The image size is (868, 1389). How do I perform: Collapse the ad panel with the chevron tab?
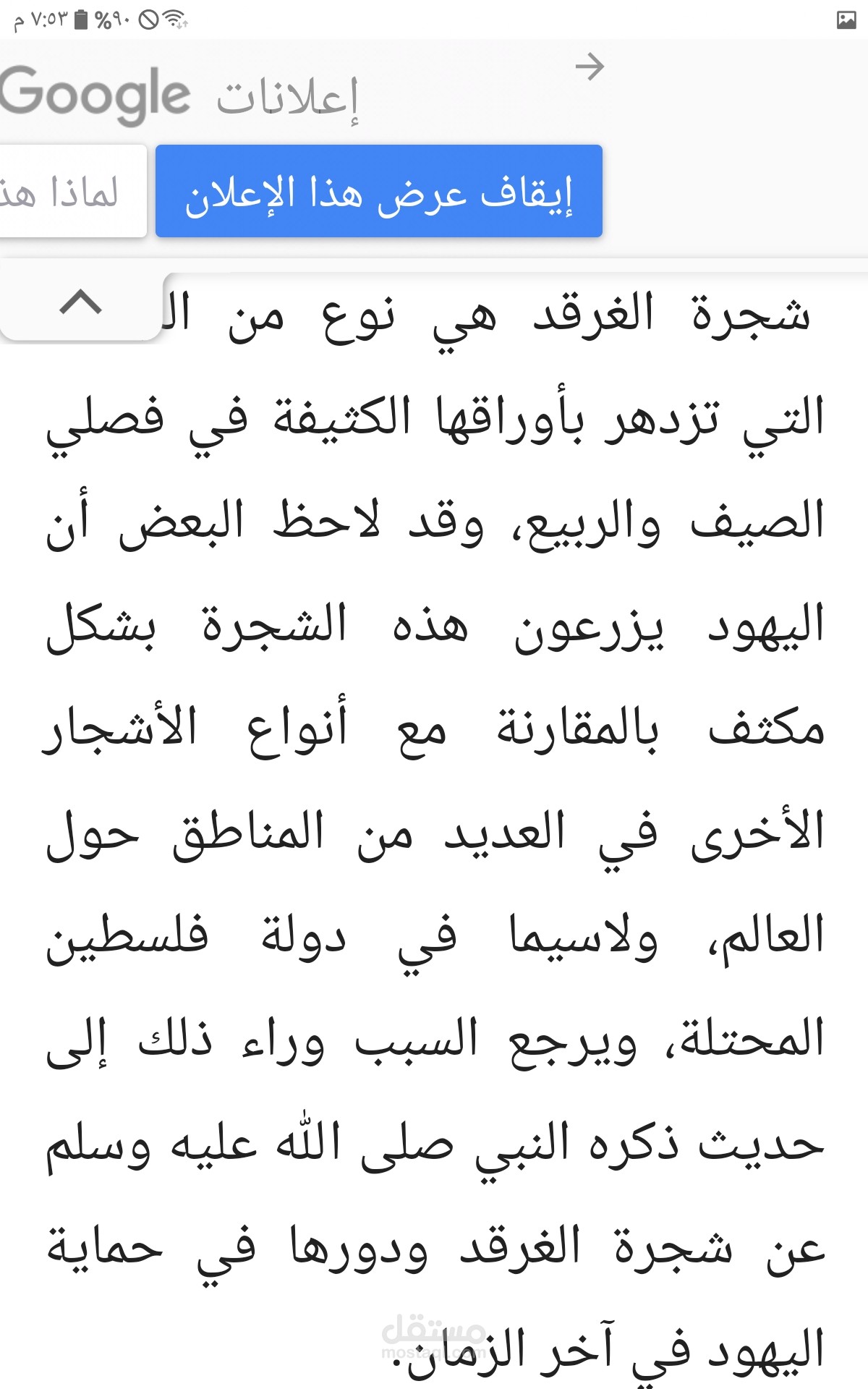[81, 304]
